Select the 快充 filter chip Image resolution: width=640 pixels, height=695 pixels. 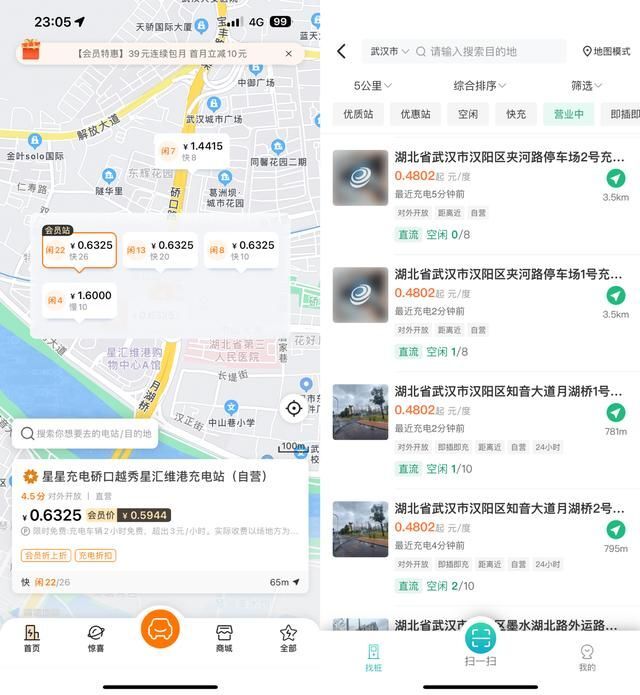[x=515, y=114]
